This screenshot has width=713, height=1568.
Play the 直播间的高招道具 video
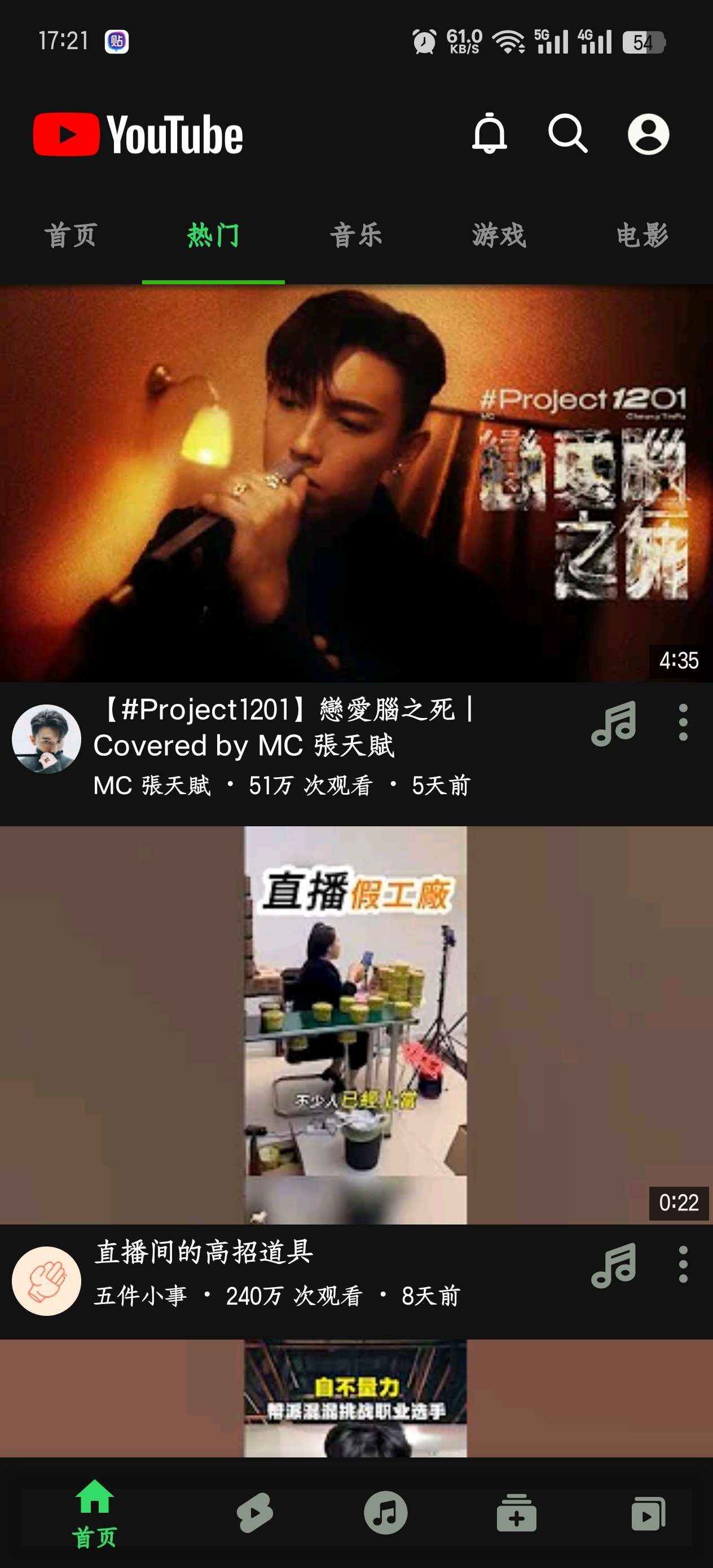pos(356,1025)
